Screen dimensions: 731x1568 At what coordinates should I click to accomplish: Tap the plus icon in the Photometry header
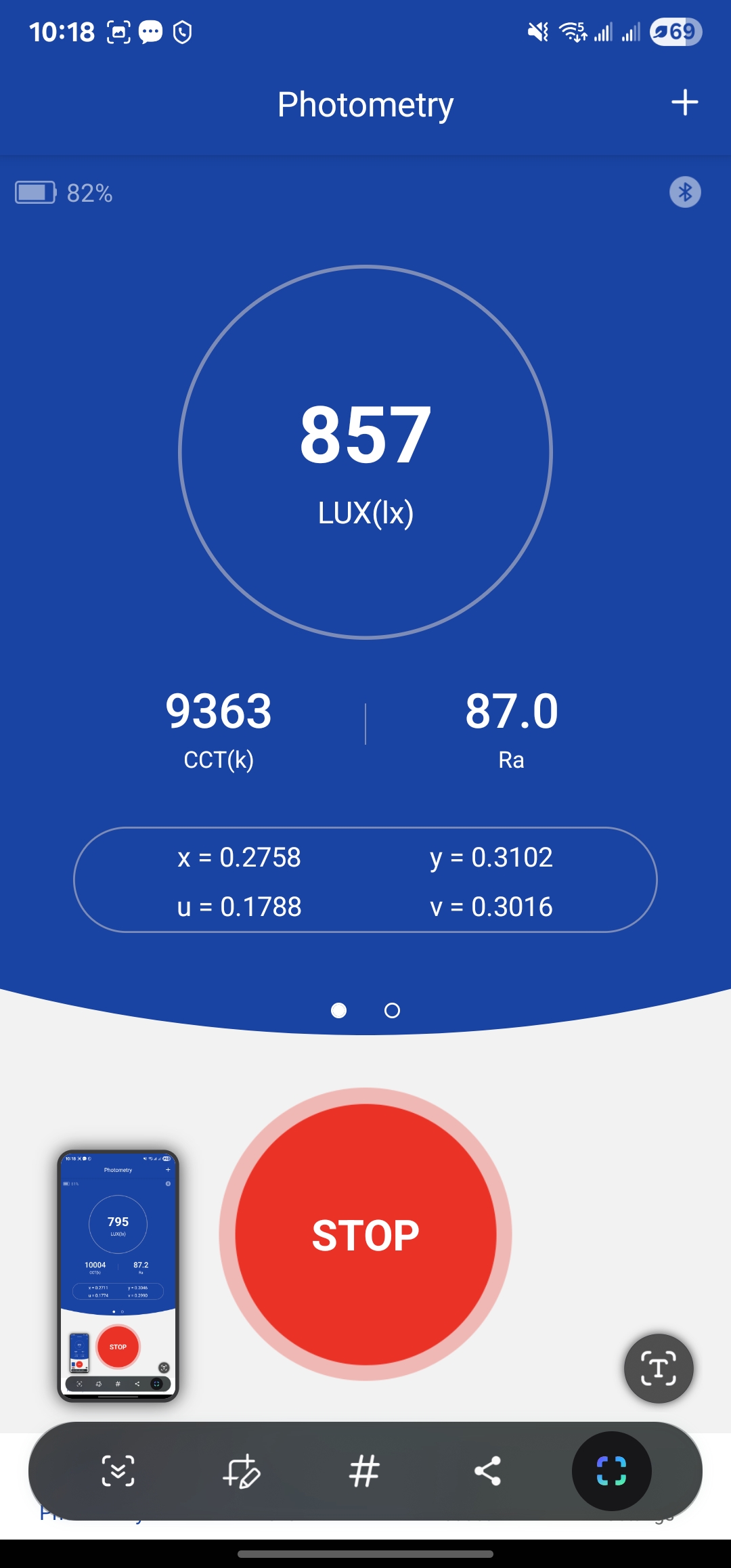[x=684, y=103]
